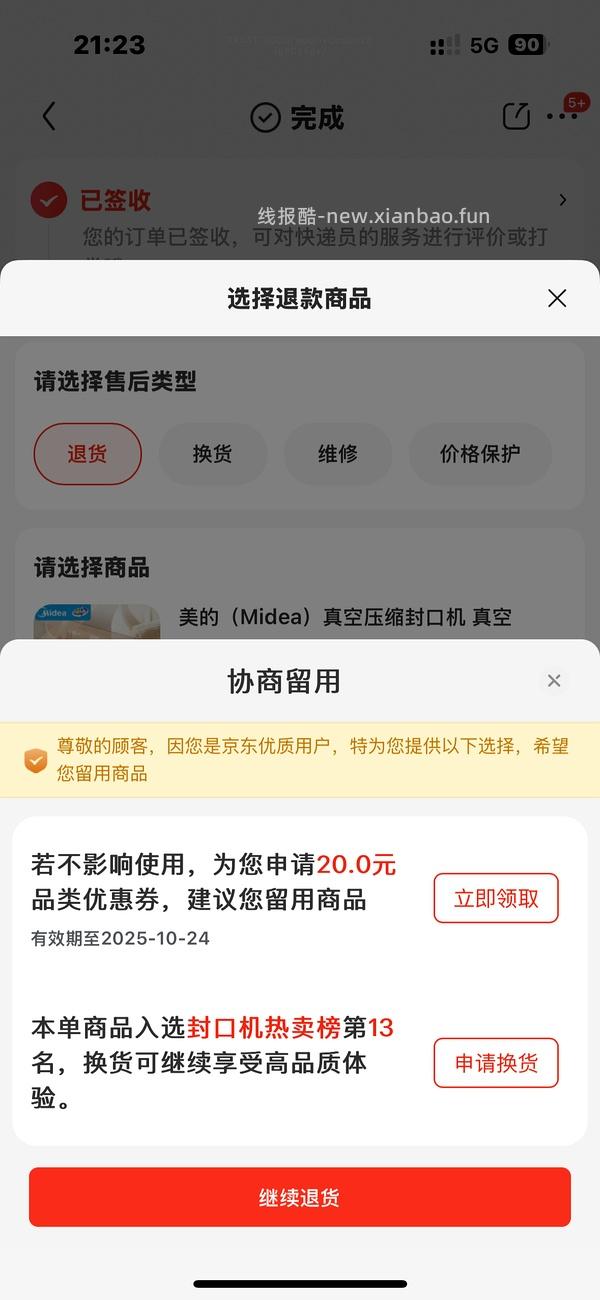Select the 退货 after-sales type
This screenshot has height=1300, width=600.
88,454
